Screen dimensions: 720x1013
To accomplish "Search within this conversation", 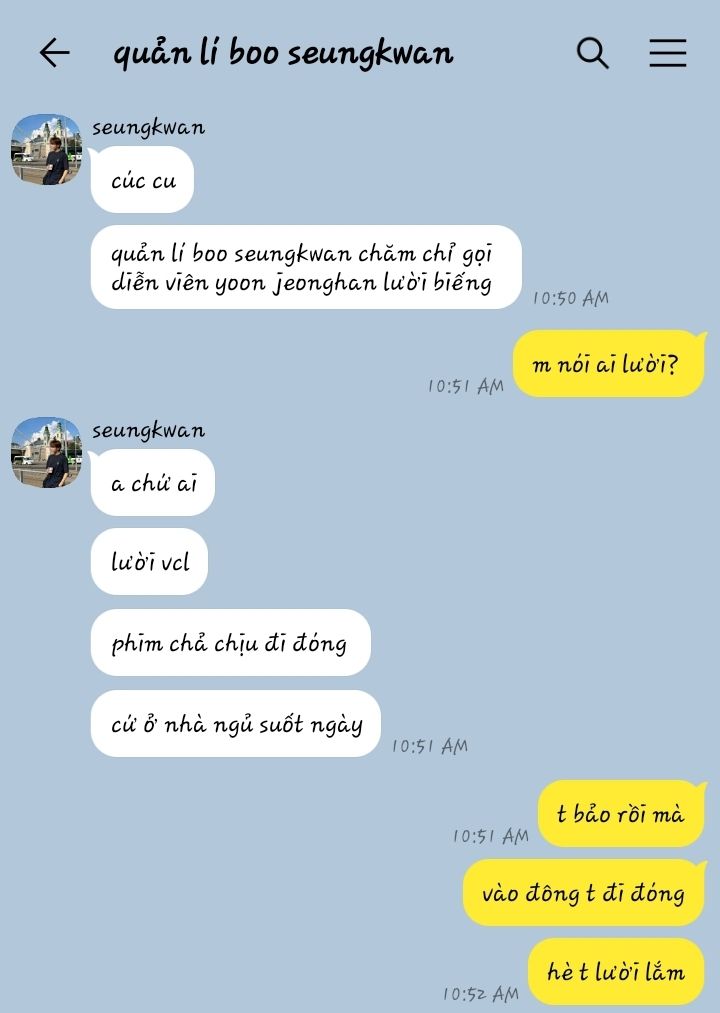I will 592,53.
